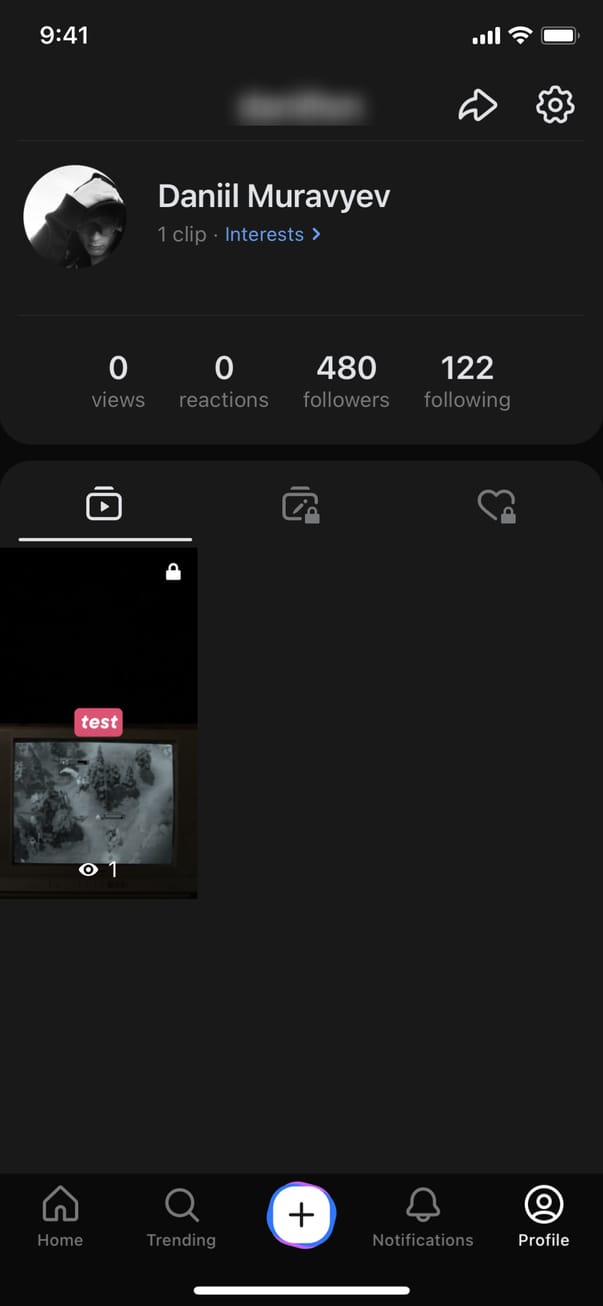Image resolution: width=603 pixels, height=1306 pixels.
Task: Create a new clip with plus button
Action: coord(301,1214)
